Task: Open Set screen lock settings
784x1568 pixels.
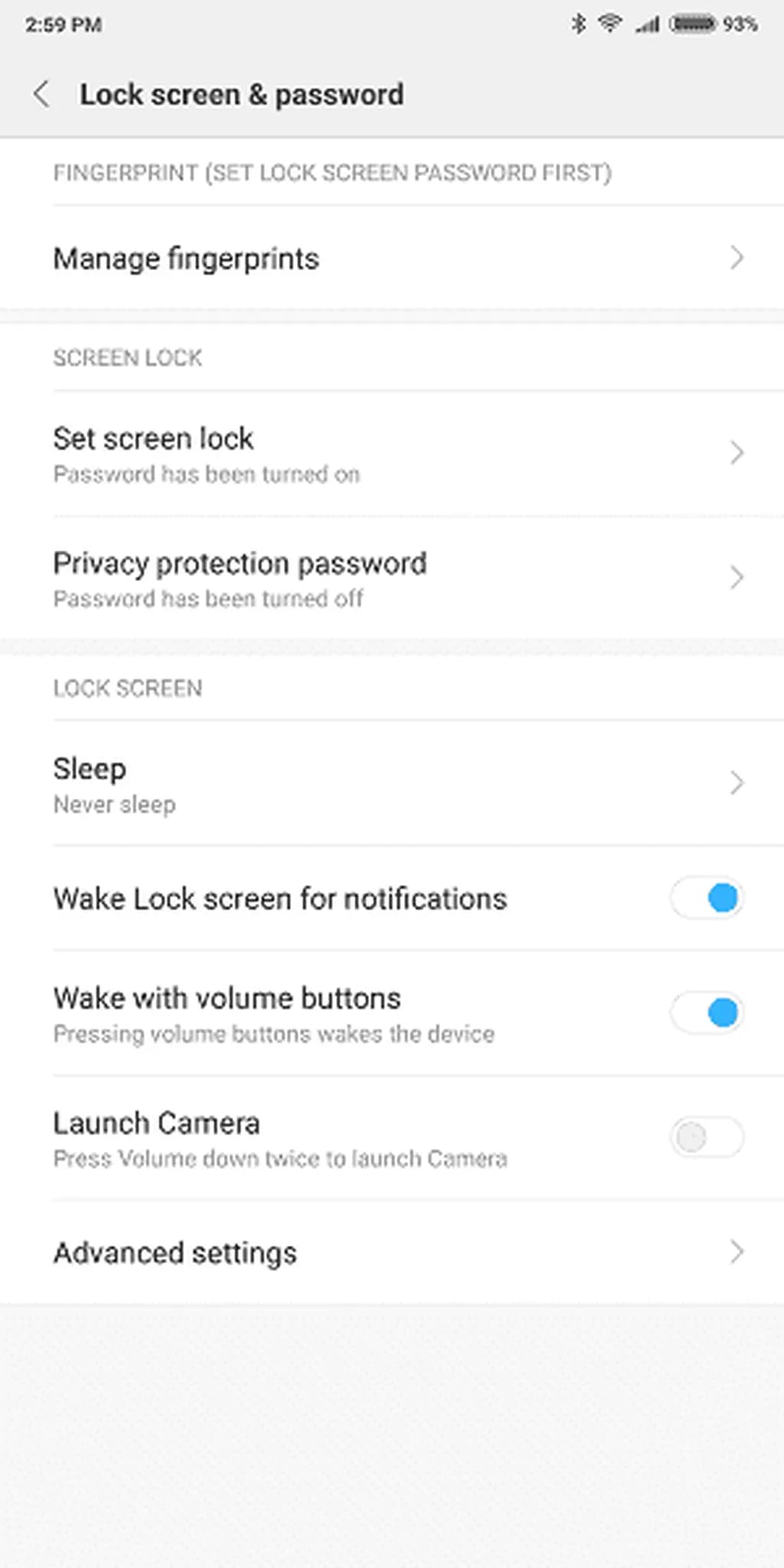Action: 392,454
